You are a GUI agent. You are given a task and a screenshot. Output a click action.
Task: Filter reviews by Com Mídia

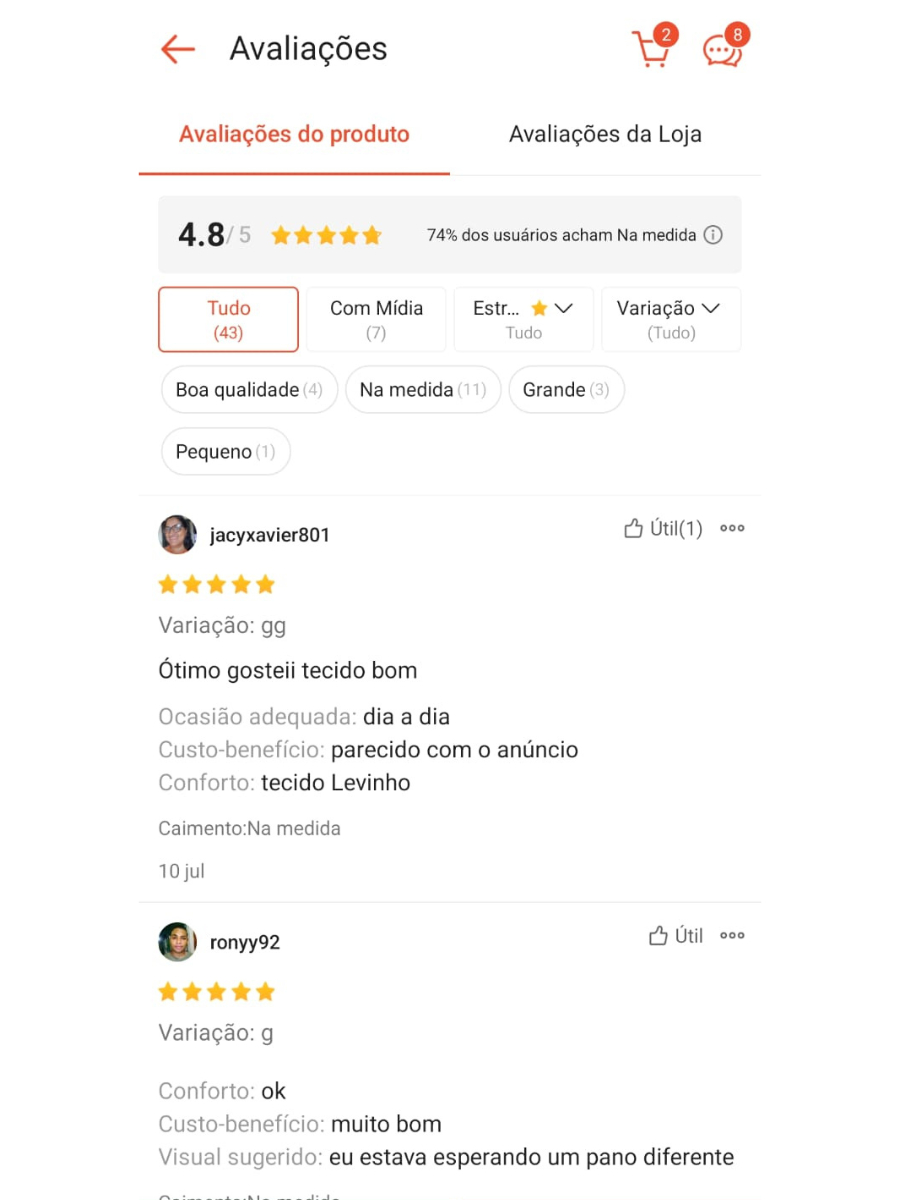point(376,320)
